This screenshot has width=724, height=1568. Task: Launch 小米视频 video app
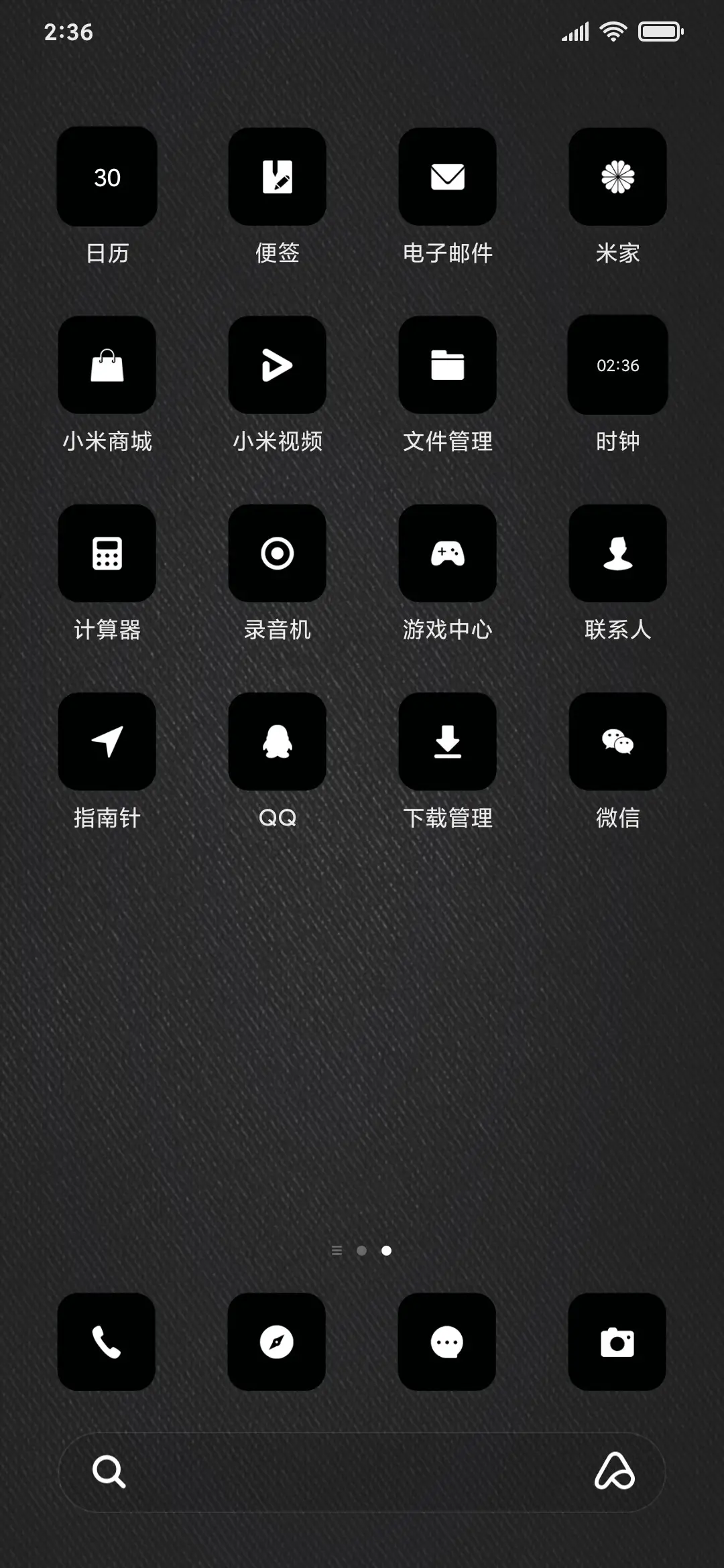(277, 364)
